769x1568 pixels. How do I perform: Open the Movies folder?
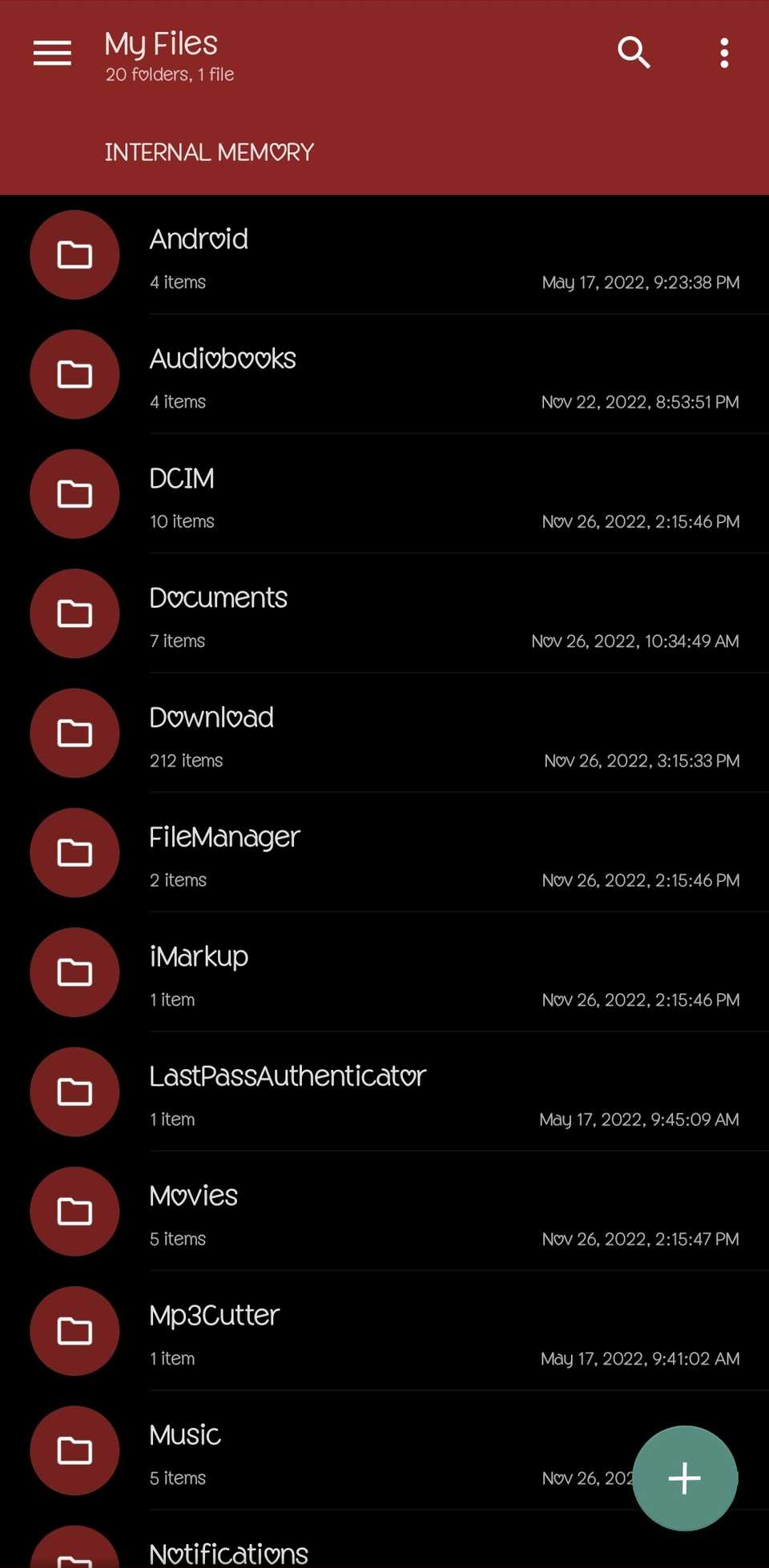(193, 1195)
